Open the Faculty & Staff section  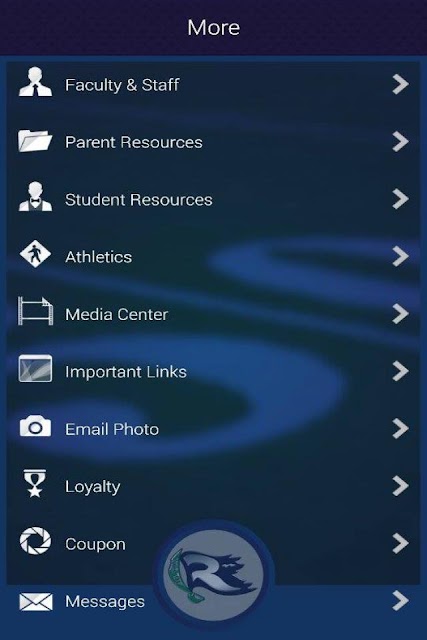tap(214, 84)
